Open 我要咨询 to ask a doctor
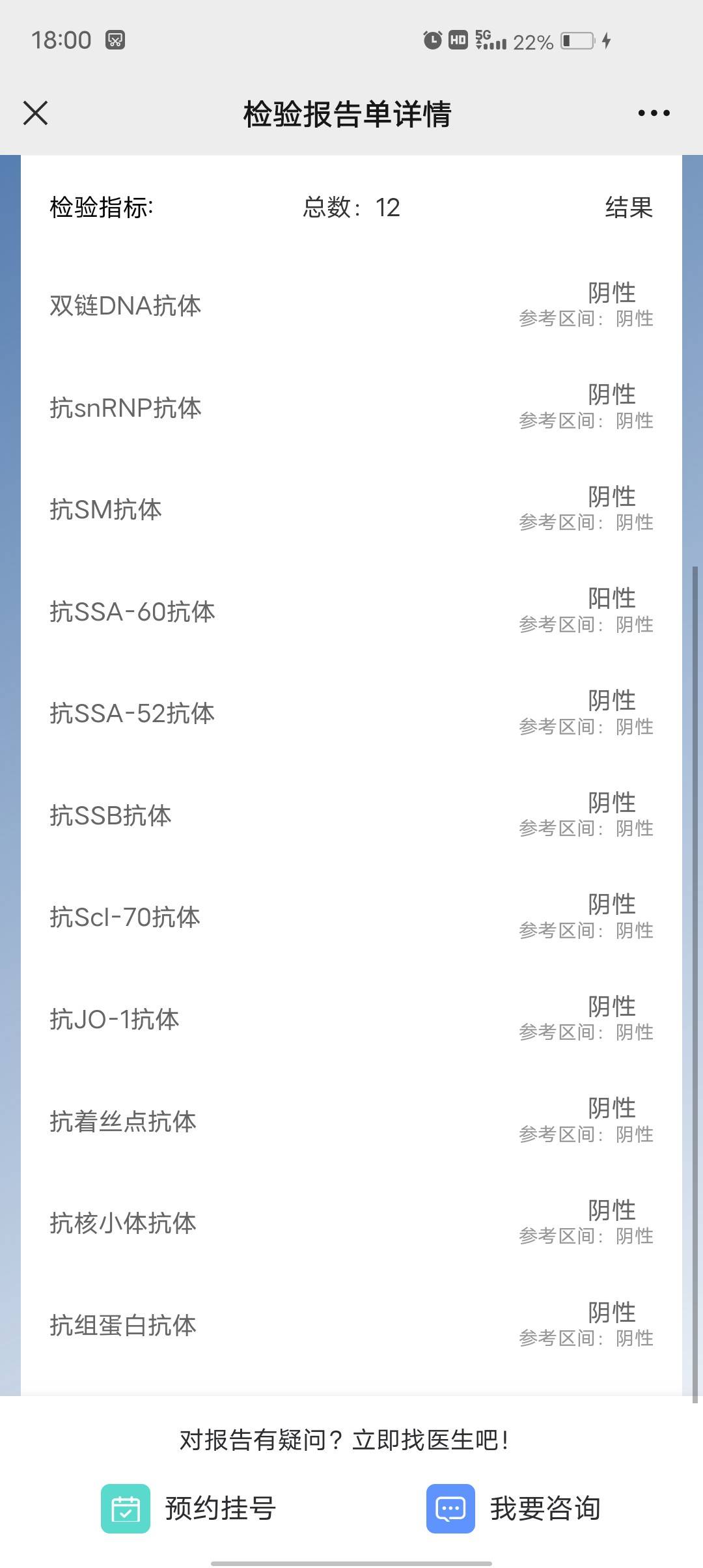703x1568 pixels. (x=545, y=1509)
